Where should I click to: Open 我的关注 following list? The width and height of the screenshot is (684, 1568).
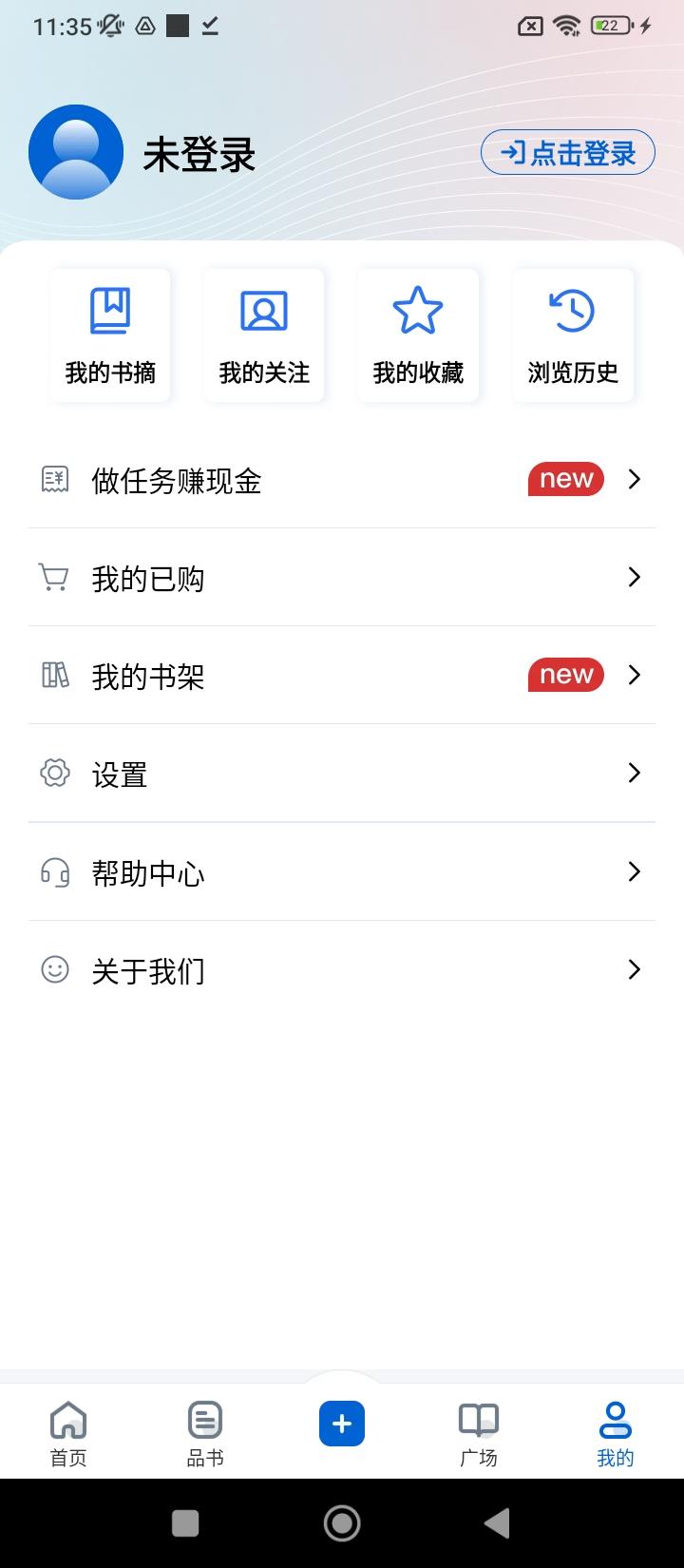[264, 335]
